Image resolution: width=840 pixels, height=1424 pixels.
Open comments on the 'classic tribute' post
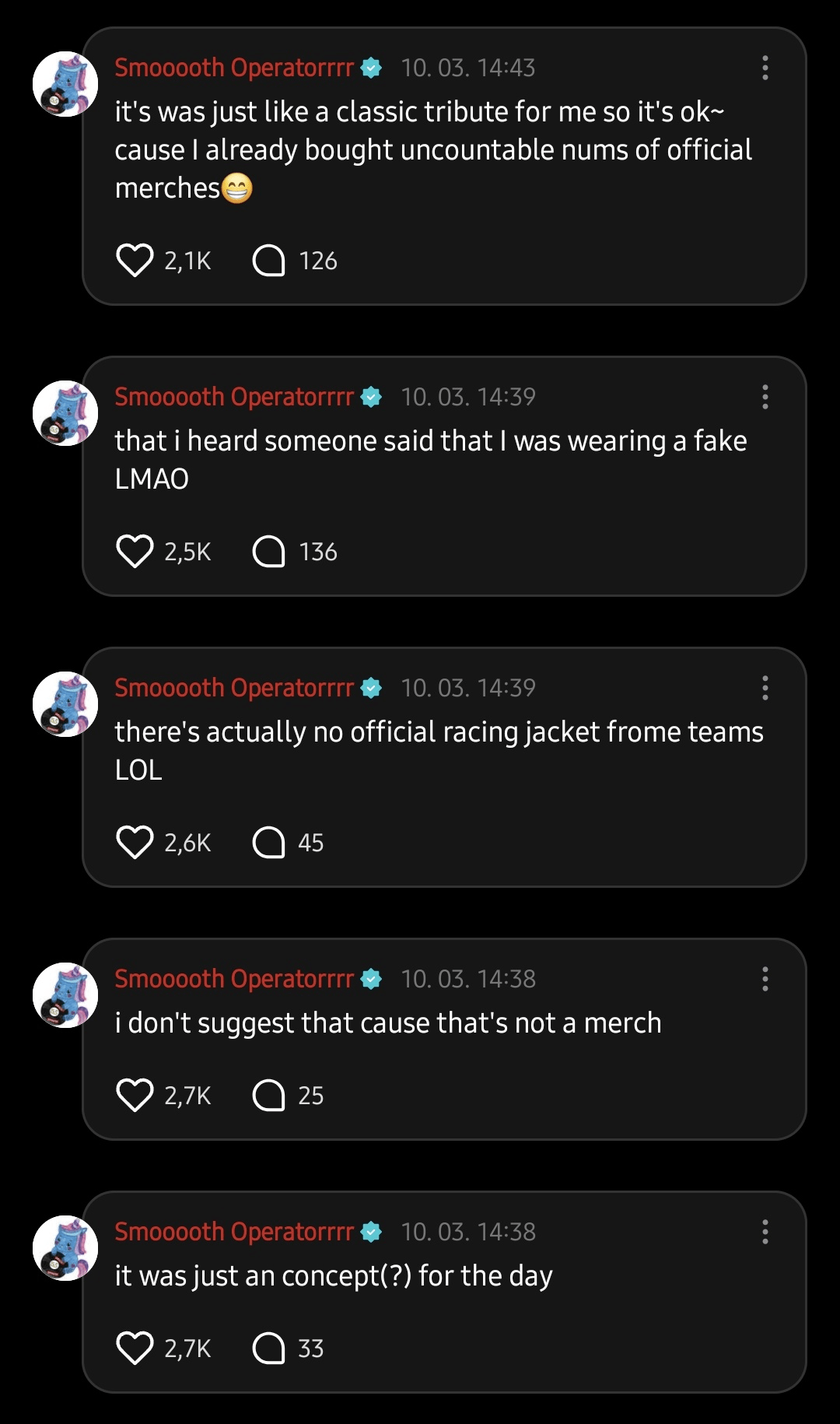tap(269, 260)
